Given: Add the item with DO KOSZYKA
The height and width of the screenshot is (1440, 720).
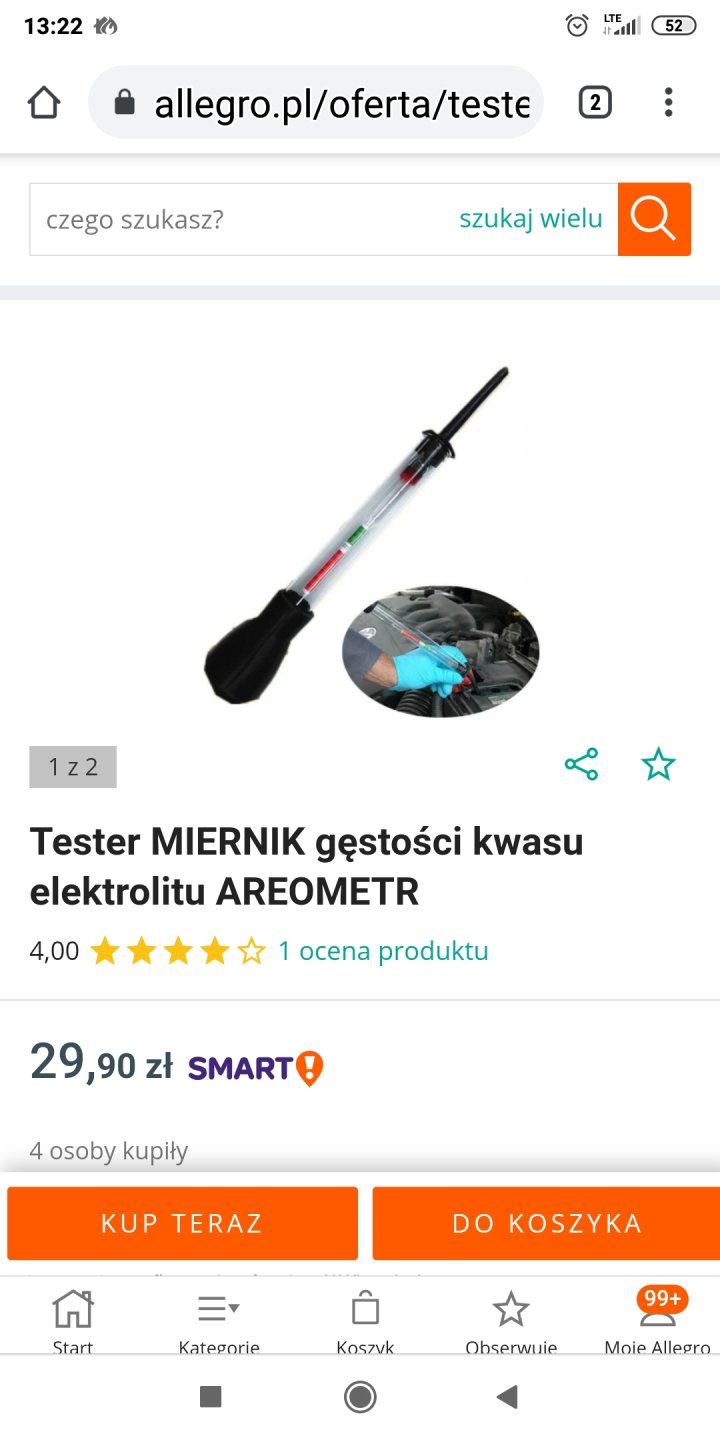Looking at the screenshot, I should click(546, 1223).
